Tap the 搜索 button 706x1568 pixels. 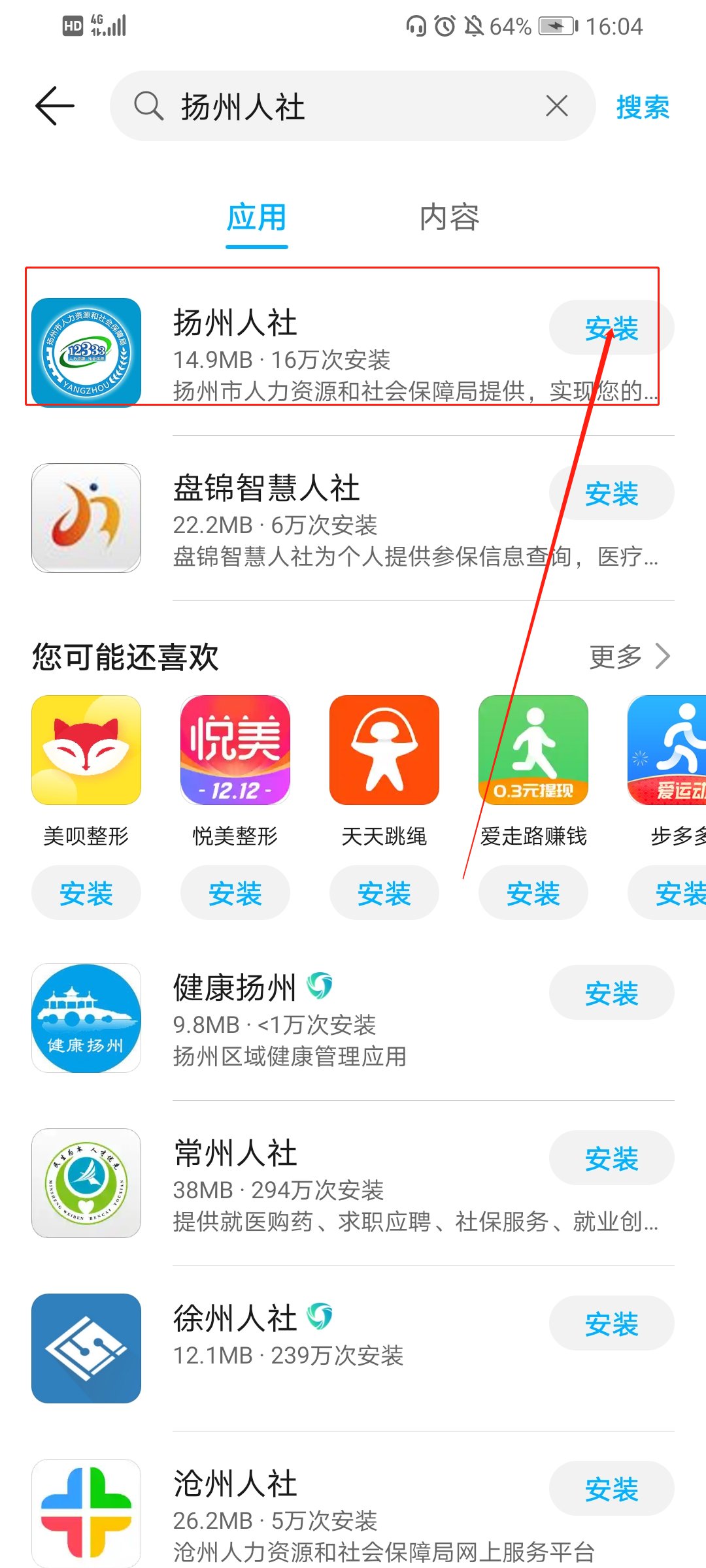[x=642, y=107]
